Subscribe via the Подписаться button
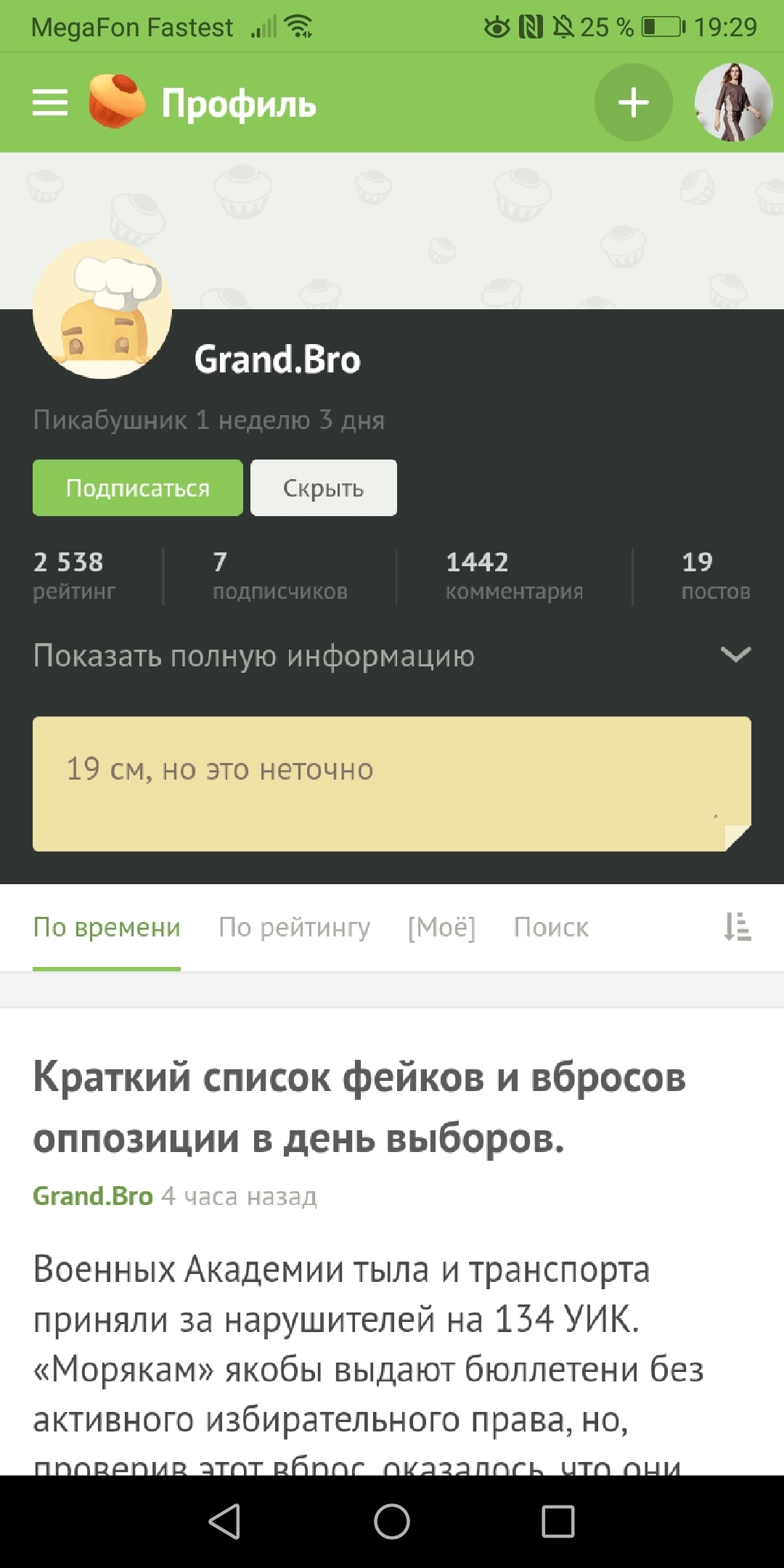Screen dimensions: 784x1568 (x=138, y=488)
